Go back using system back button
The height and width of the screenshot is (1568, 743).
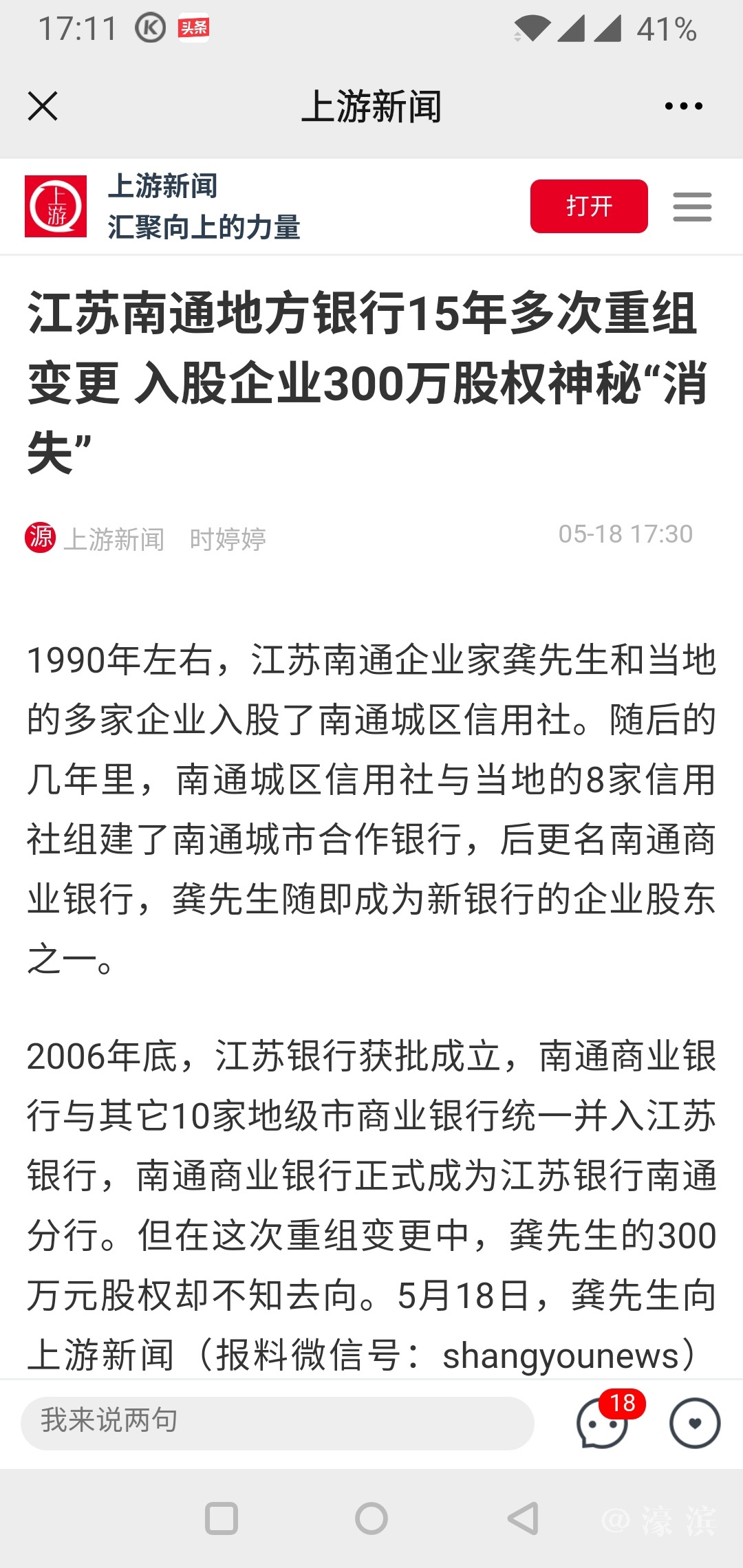[x=523, y=1518]
